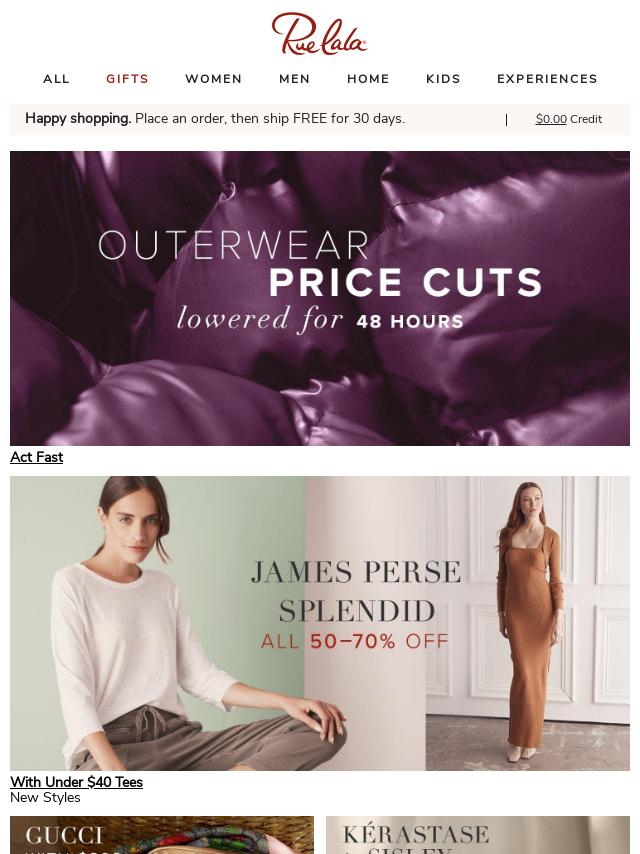This screenshot has width=640, height=854.
Task: Open the ALL category
Action: pyautogui.click(x=56, y=79)
